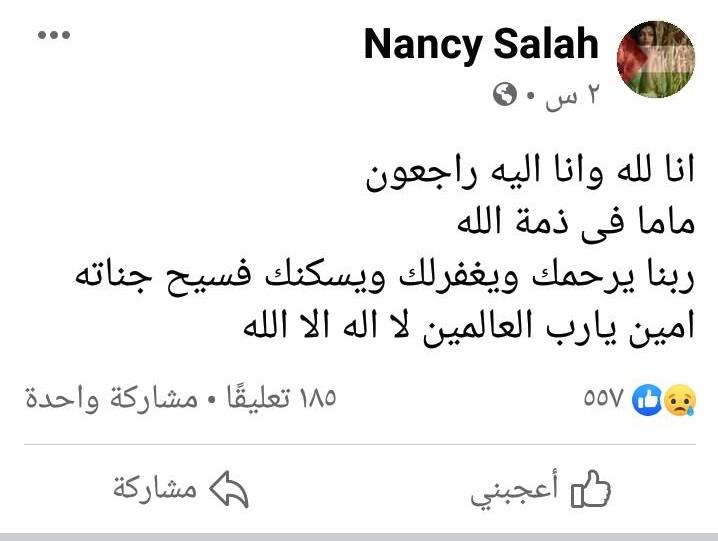Open Nancy Salah's profile picture
The height and width of the screenshot is (541, 718).
(x=656, y=60)
